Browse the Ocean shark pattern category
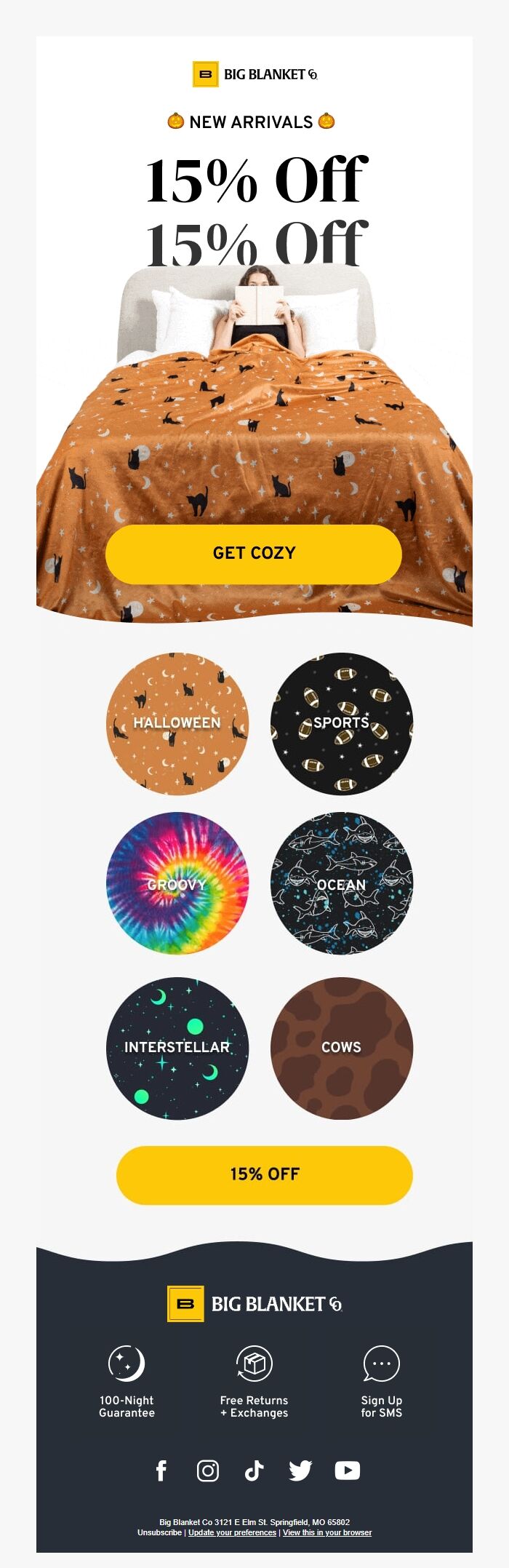This screenshot has width=509, height=1568. [341, 883]
